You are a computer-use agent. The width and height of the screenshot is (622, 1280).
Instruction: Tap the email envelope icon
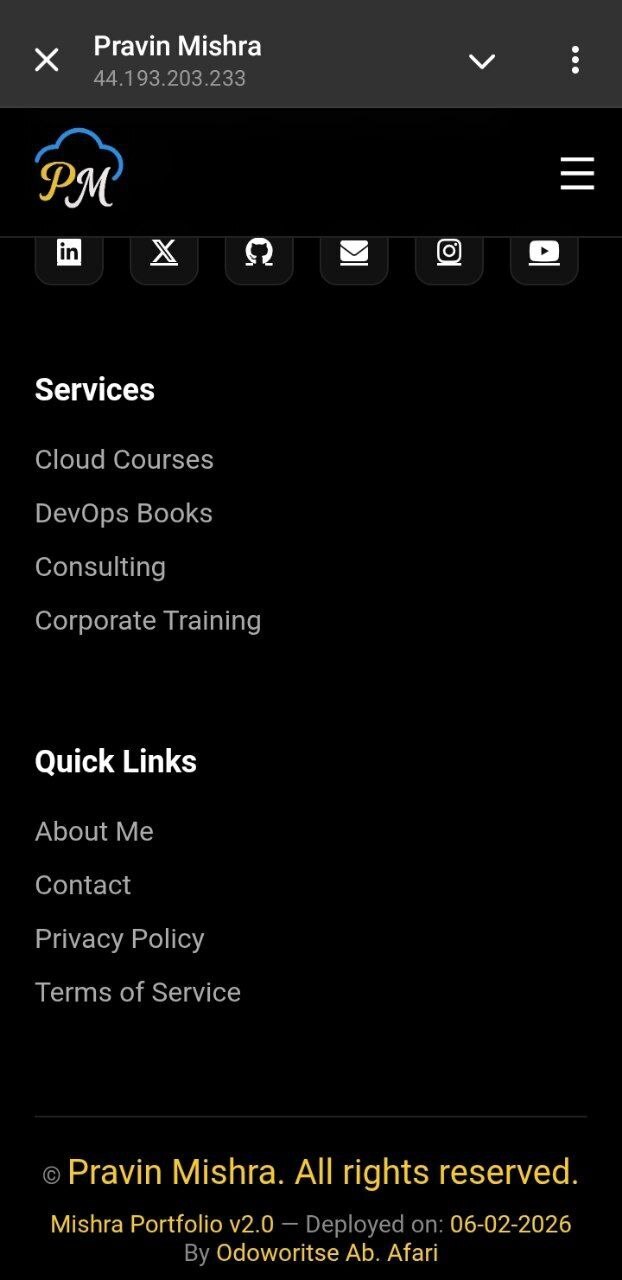coord(354,254)
